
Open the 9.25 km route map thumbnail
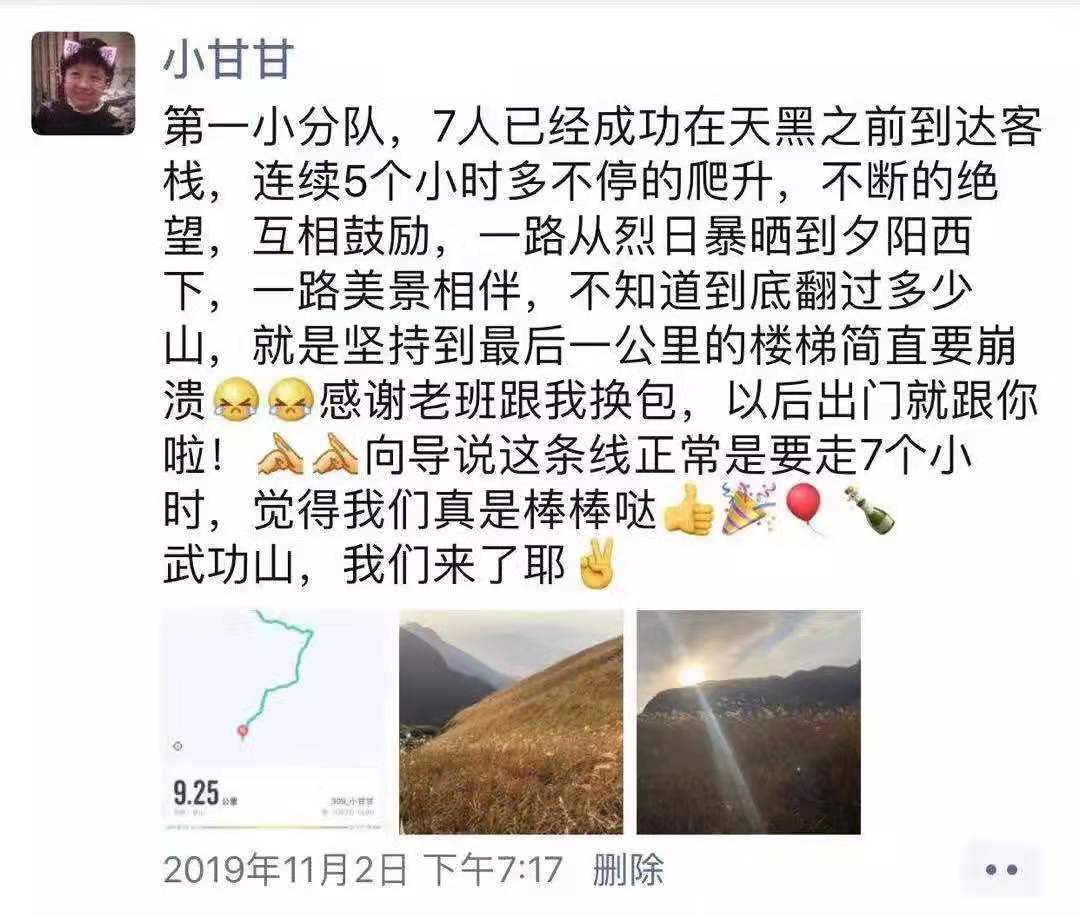[x=274, y=721]
